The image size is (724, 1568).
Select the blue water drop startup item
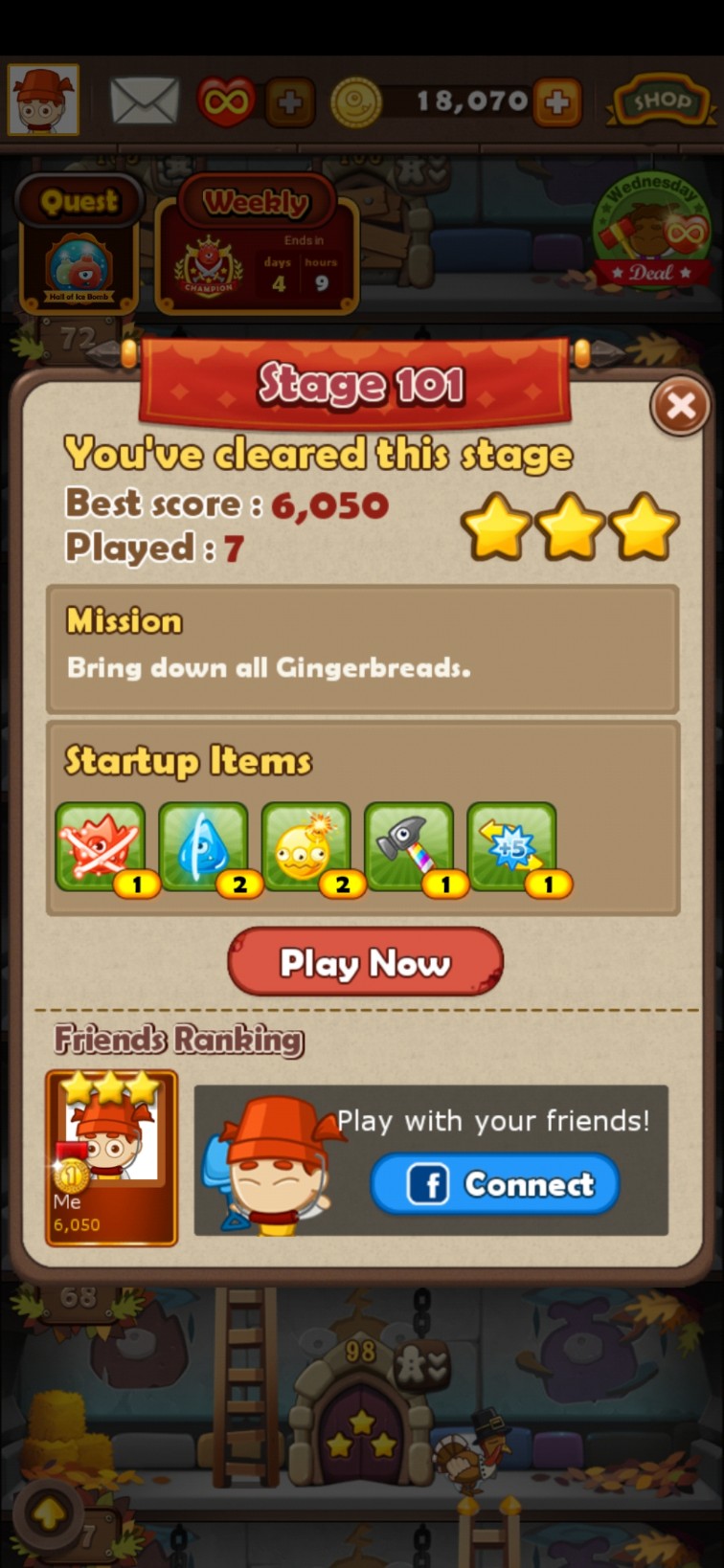coord(203,847)
